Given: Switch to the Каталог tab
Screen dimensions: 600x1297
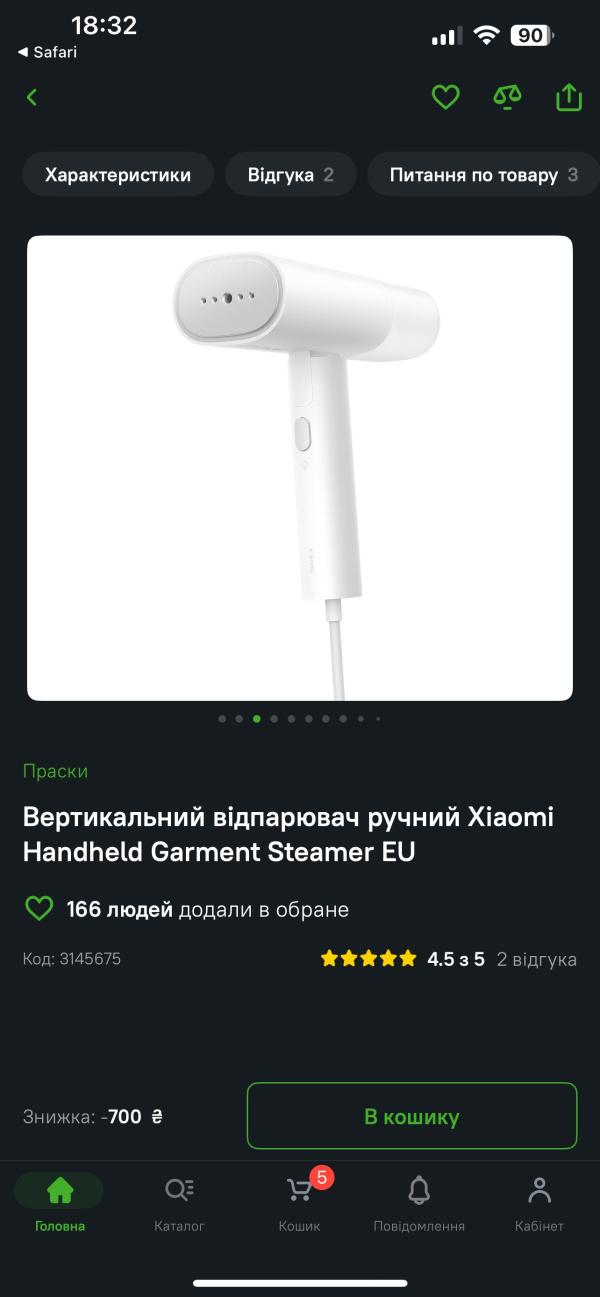Looking at the screenshot, I should coord(179,1203).
